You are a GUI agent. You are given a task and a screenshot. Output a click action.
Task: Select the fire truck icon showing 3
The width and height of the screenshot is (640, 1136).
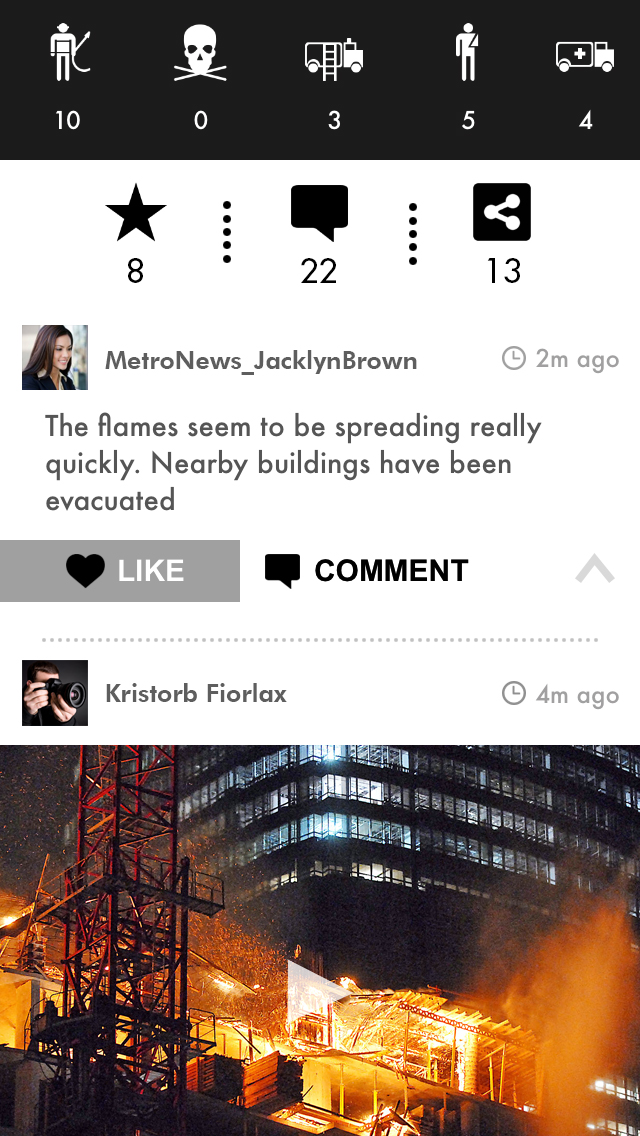point(334,56)
